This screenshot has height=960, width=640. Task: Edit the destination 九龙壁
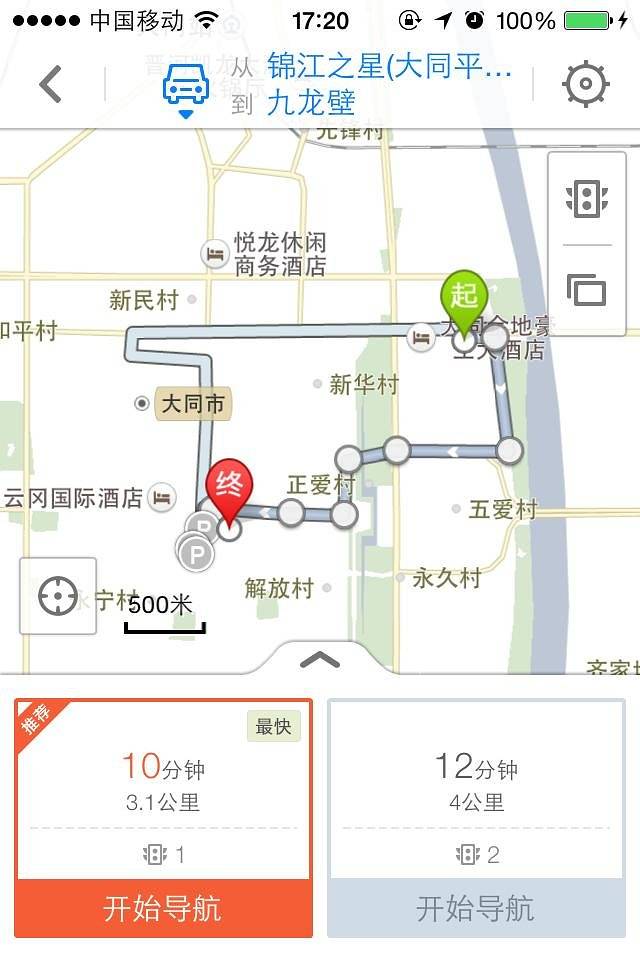point(311,103)
